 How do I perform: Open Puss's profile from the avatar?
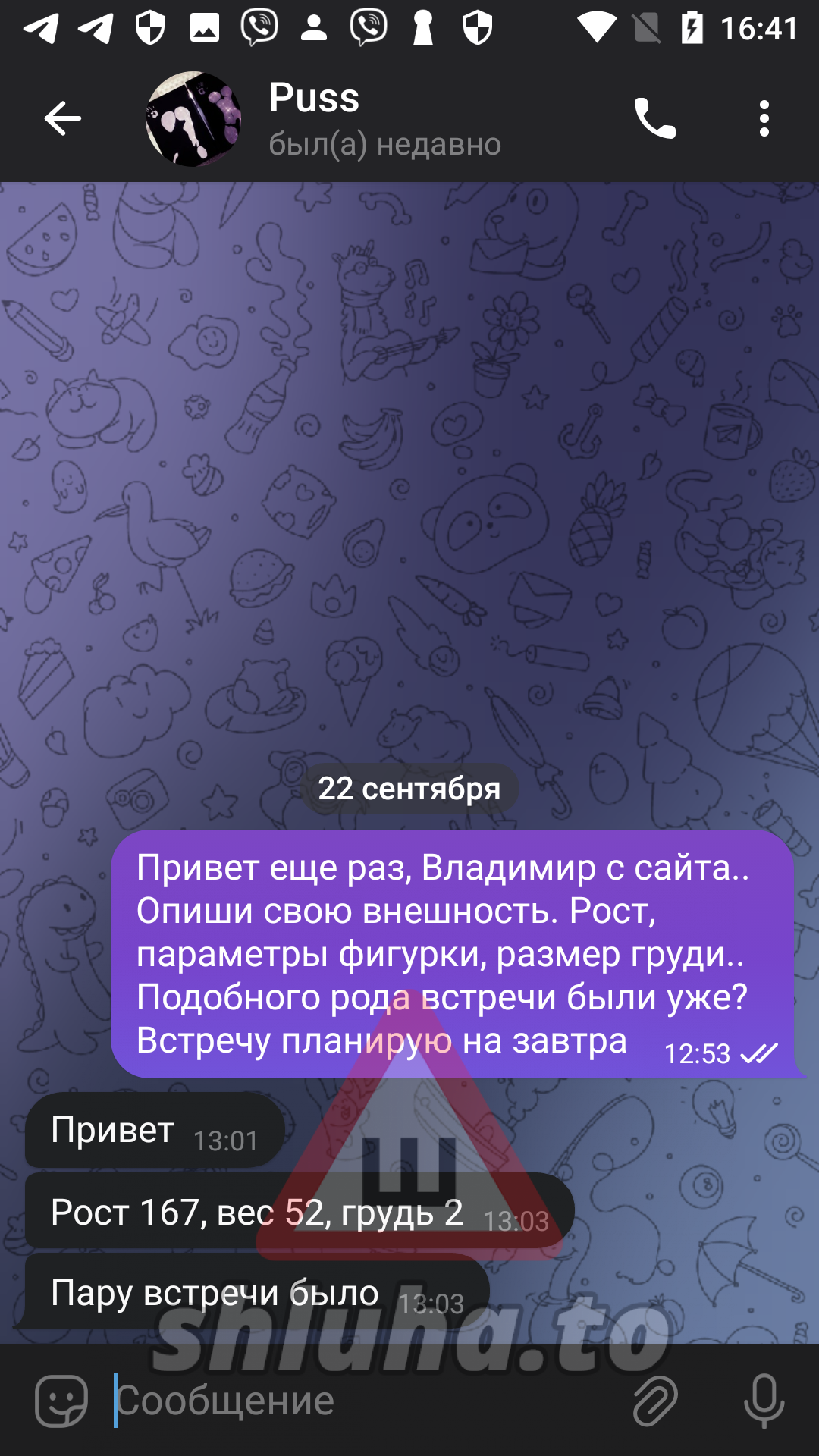(x=193, y=119)
